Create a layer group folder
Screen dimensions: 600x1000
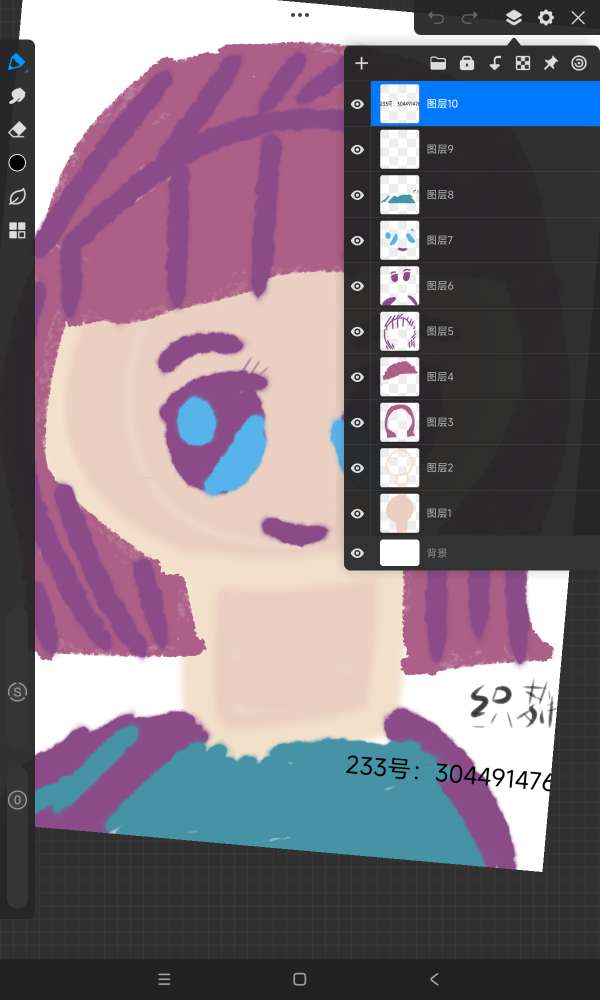point(438,63)
